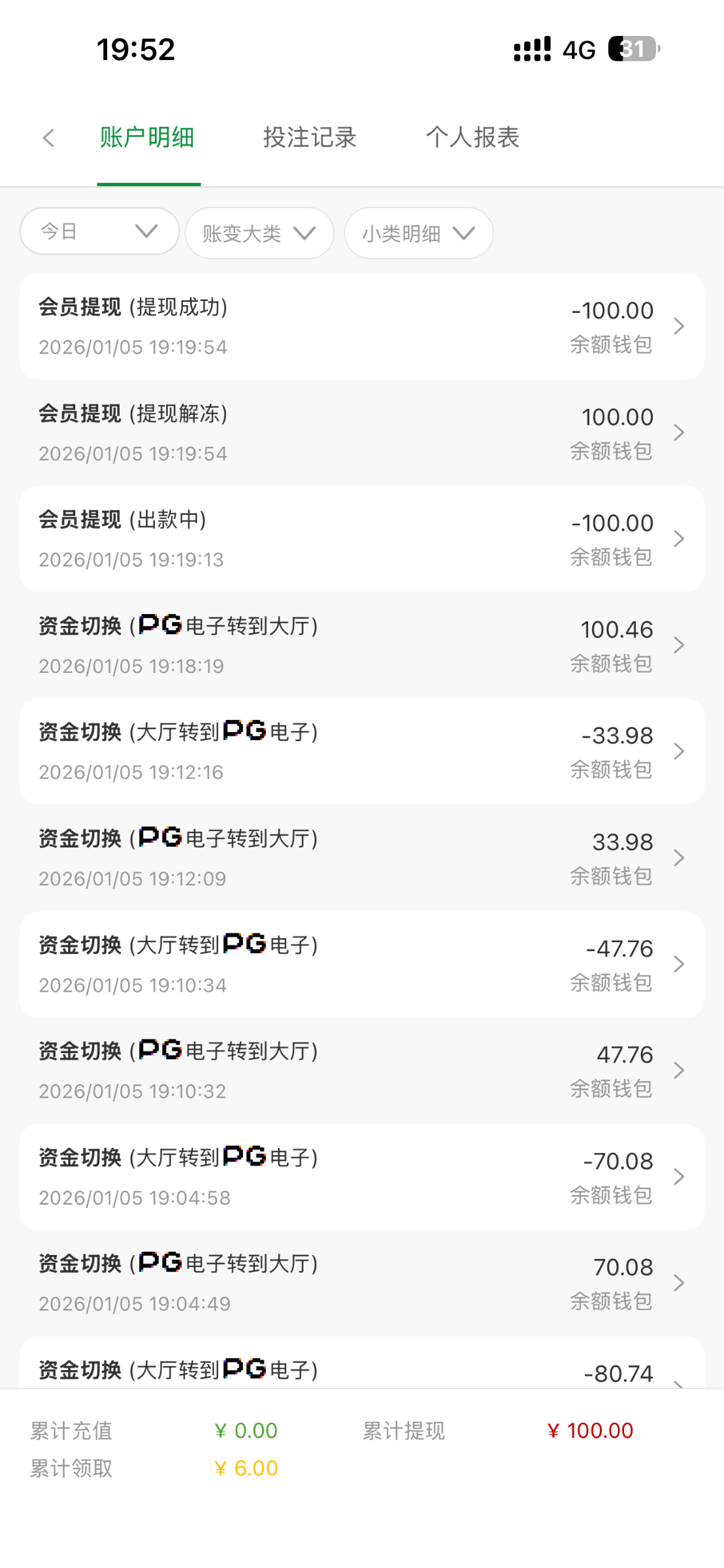Viewport: 724px width, 1568px height.
Task: Open the 账变大类 filter dropdown
Action: point(259,233)
